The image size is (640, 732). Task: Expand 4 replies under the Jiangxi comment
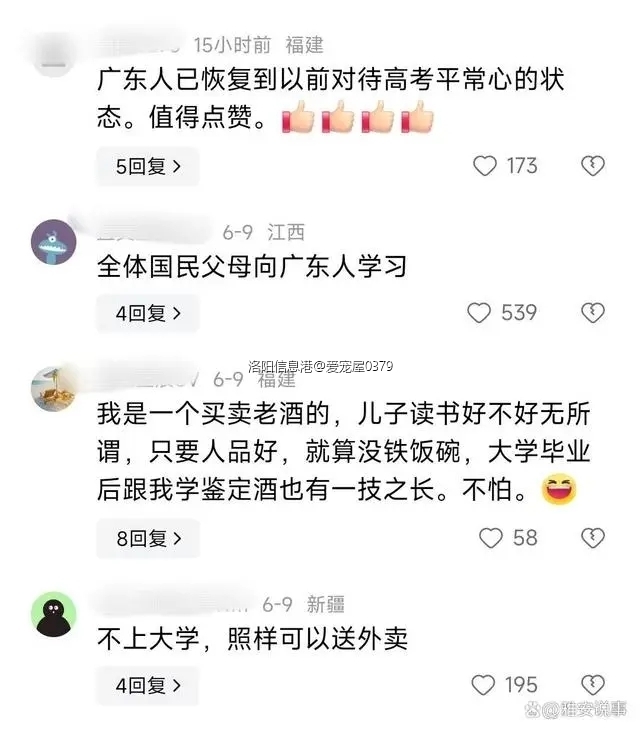(147, 313)
